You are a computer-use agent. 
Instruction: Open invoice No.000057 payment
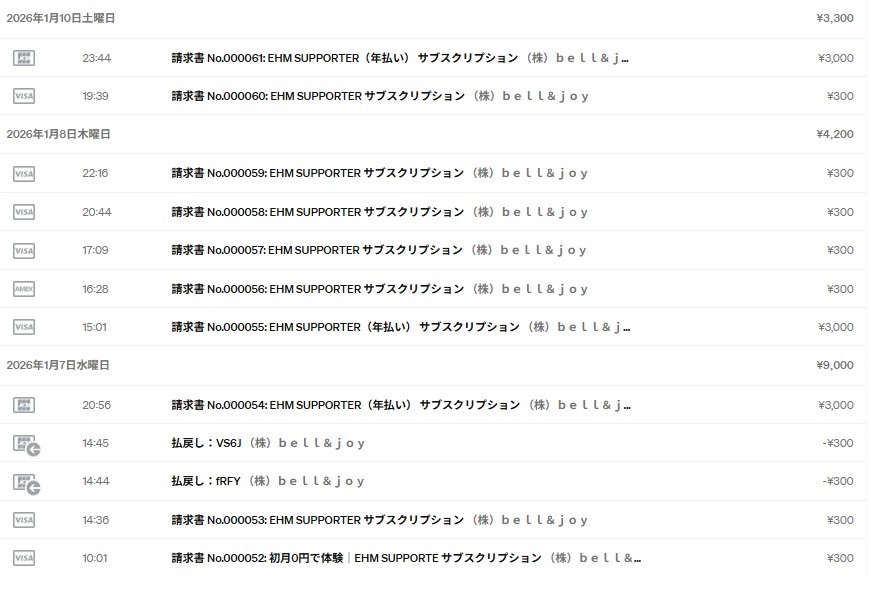380,250
